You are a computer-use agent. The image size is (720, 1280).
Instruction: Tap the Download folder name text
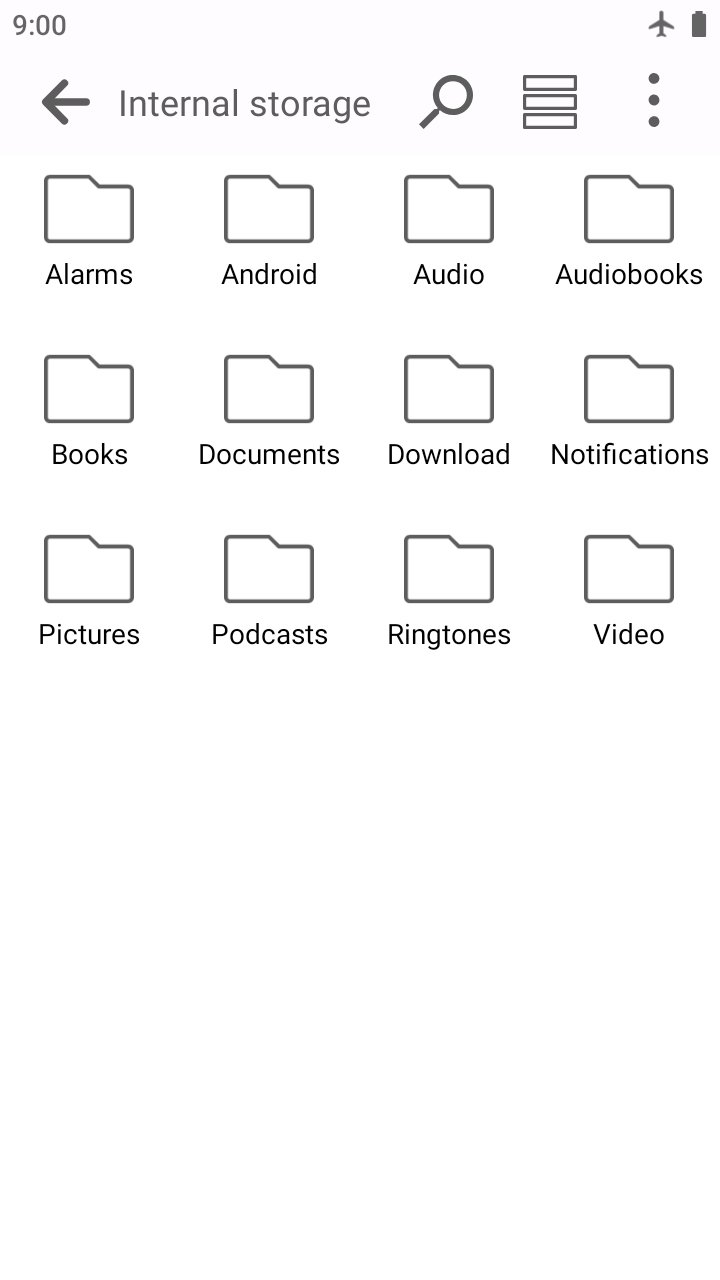[x=448, y=453]
